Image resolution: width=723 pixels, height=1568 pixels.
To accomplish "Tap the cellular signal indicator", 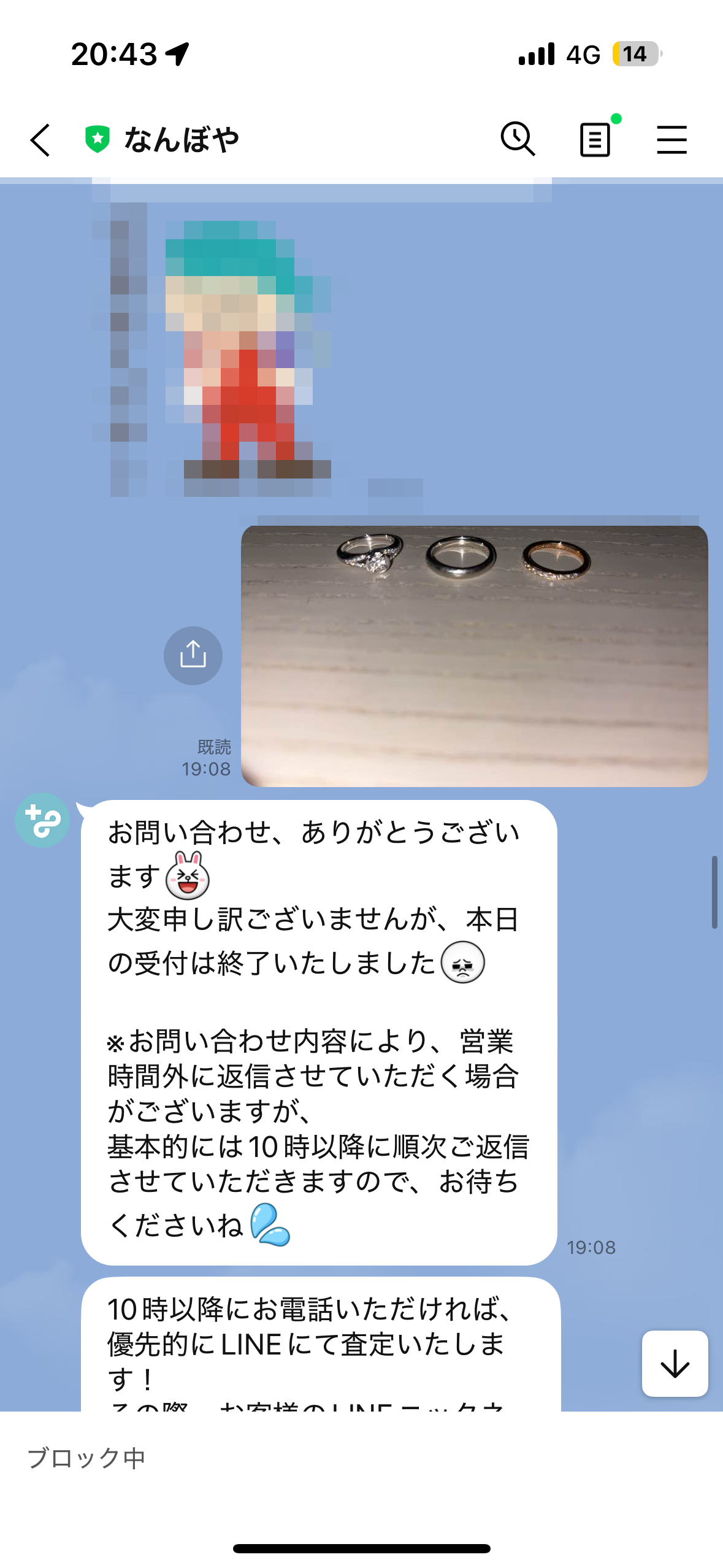I will click(x=536, y=55).
